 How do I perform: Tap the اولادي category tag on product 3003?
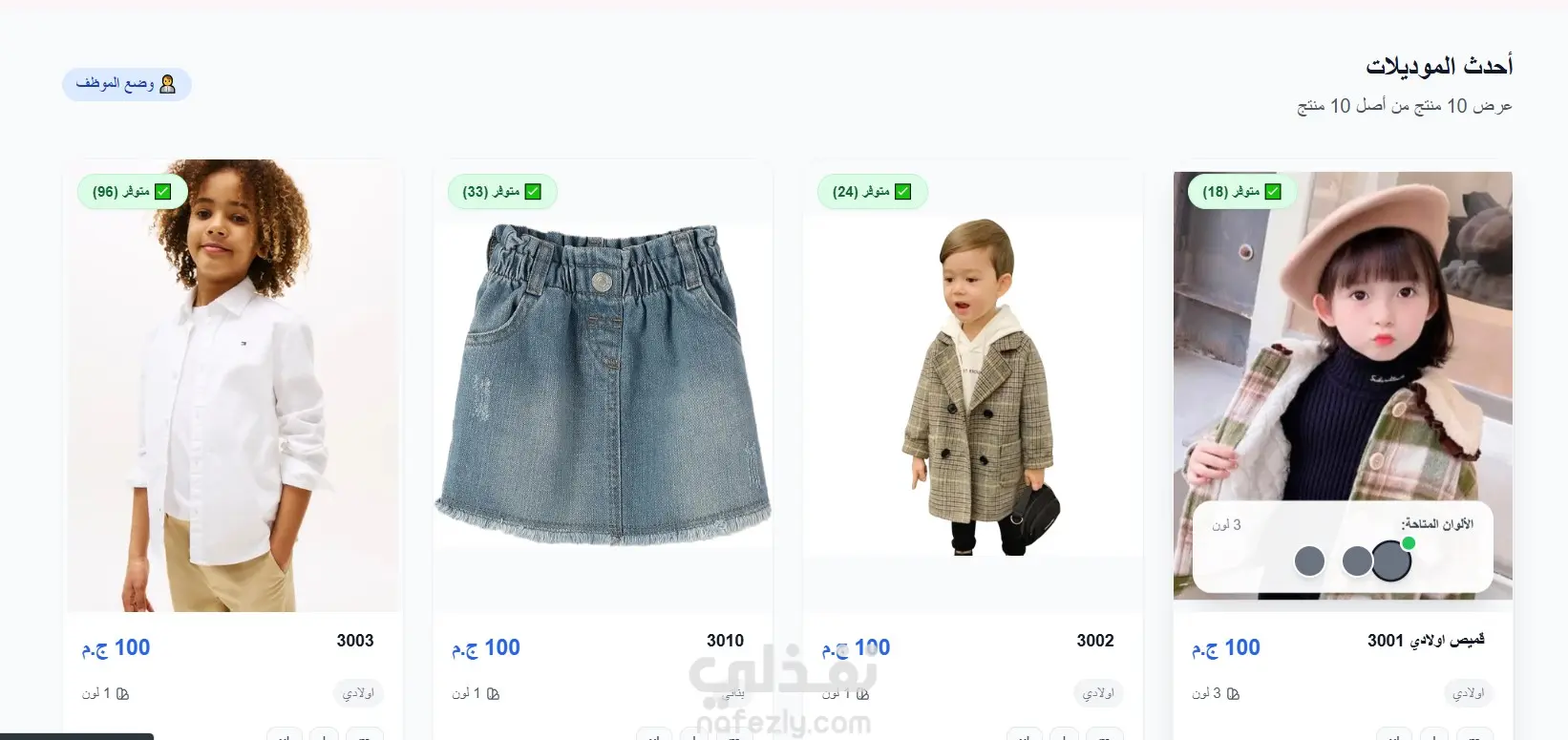[358, 693]
